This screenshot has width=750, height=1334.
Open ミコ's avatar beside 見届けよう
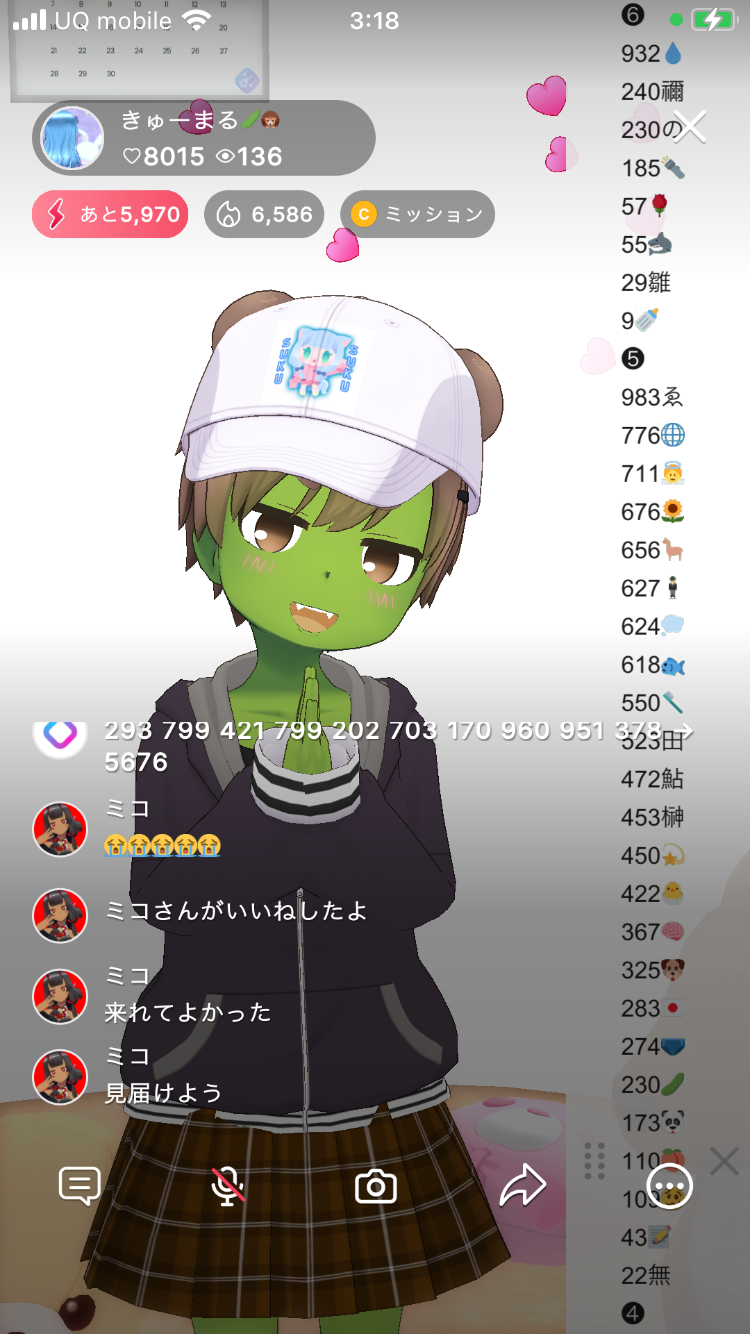(x=60, y=1076)
